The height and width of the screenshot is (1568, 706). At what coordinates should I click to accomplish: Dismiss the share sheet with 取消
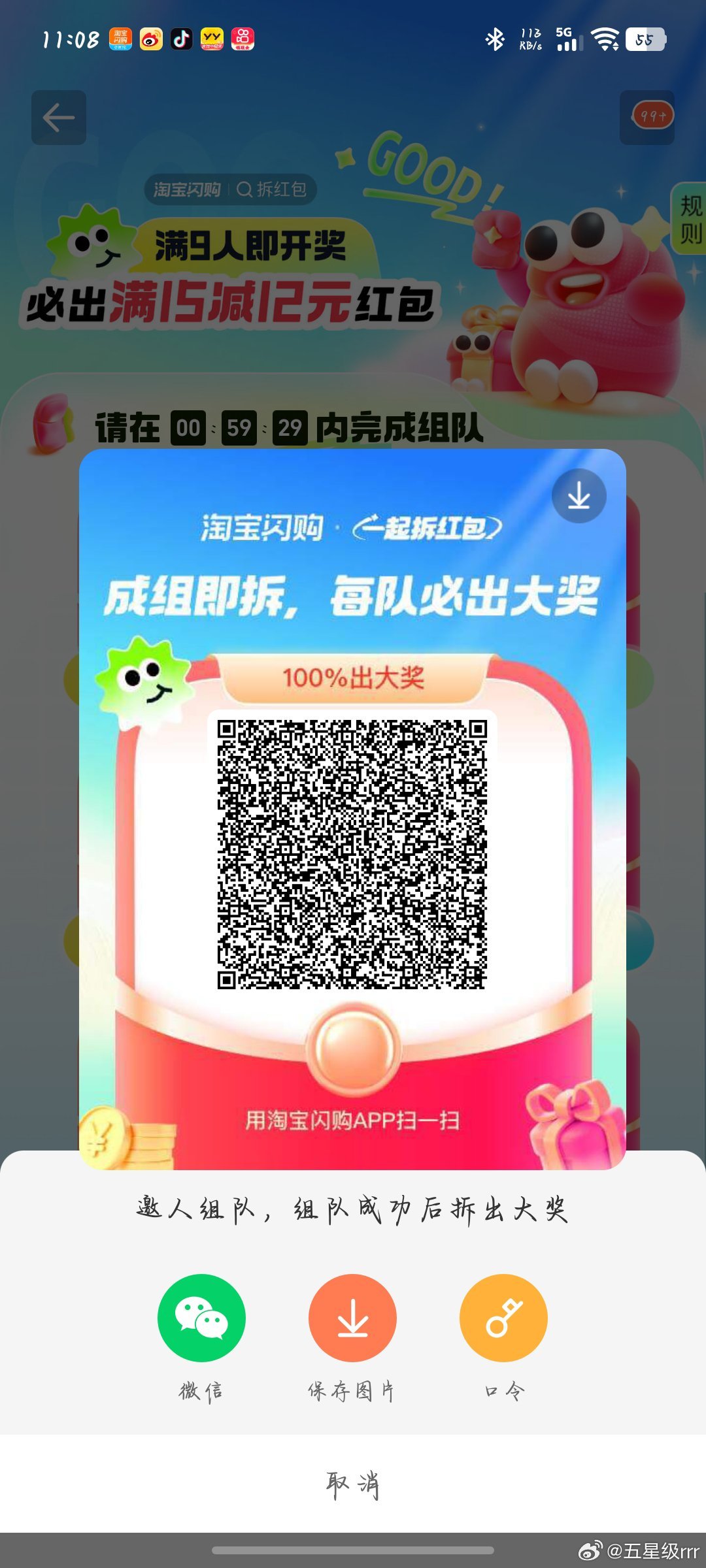353,1484
